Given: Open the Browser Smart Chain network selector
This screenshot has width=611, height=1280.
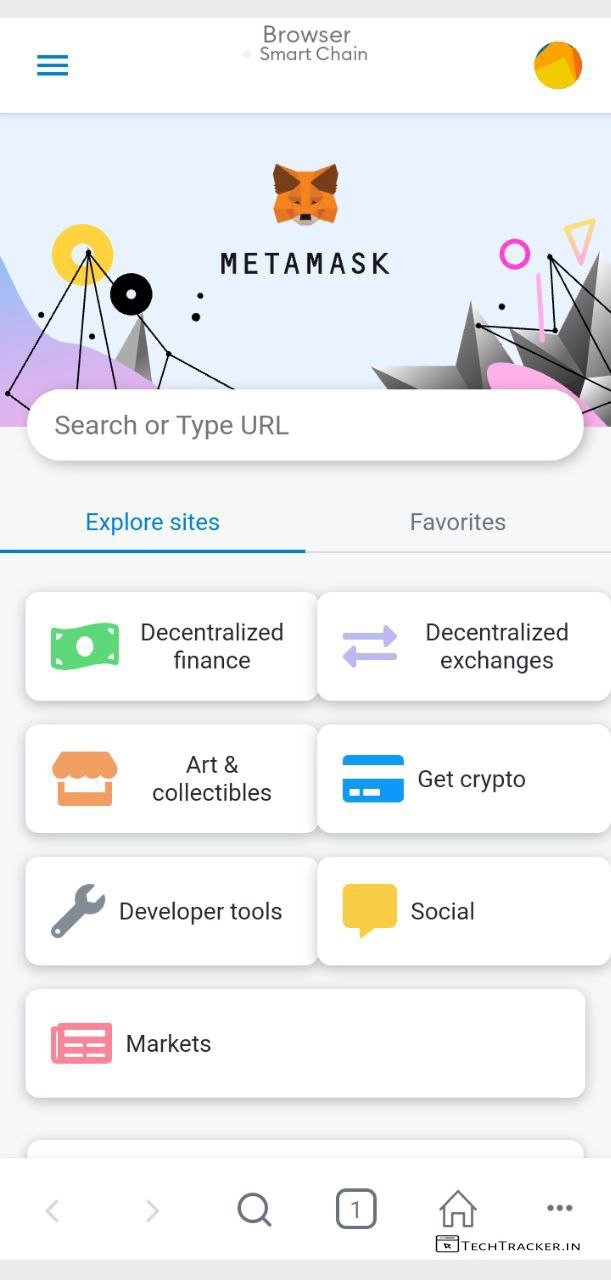Looking at the screenshot, I should pos(306,45).
